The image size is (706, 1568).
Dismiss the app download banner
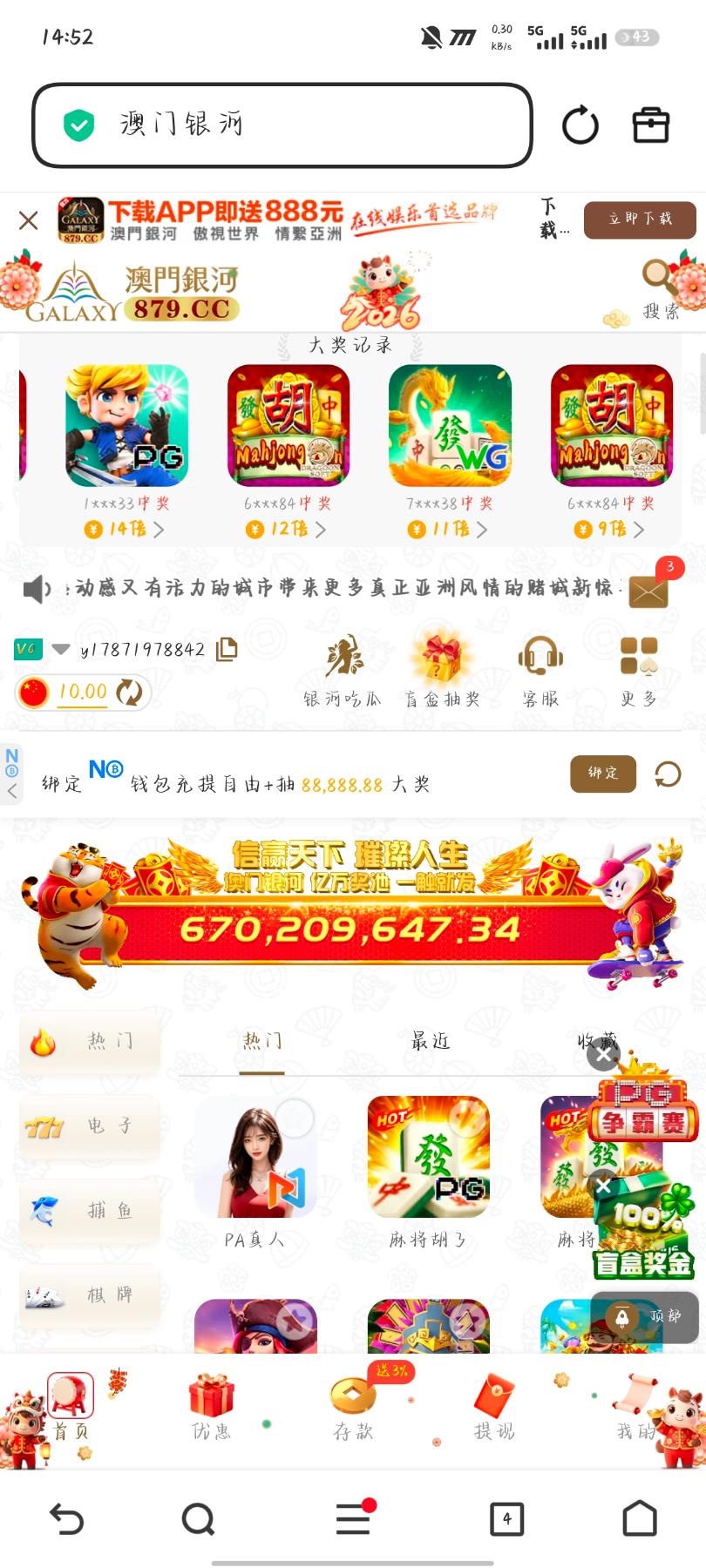pyautogui.click(x=28, y=220)
